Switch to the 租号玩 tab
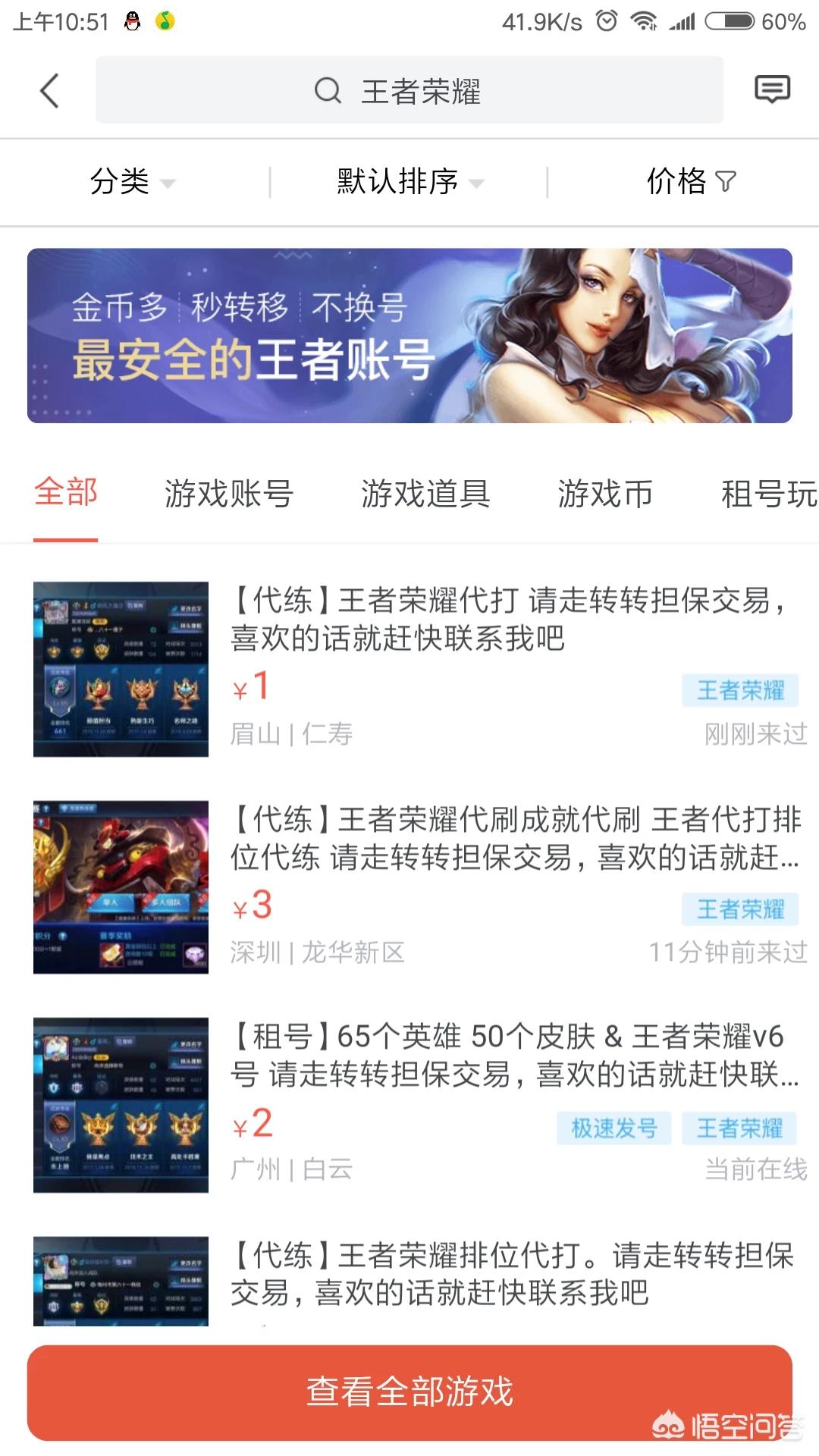 (767, 494)
